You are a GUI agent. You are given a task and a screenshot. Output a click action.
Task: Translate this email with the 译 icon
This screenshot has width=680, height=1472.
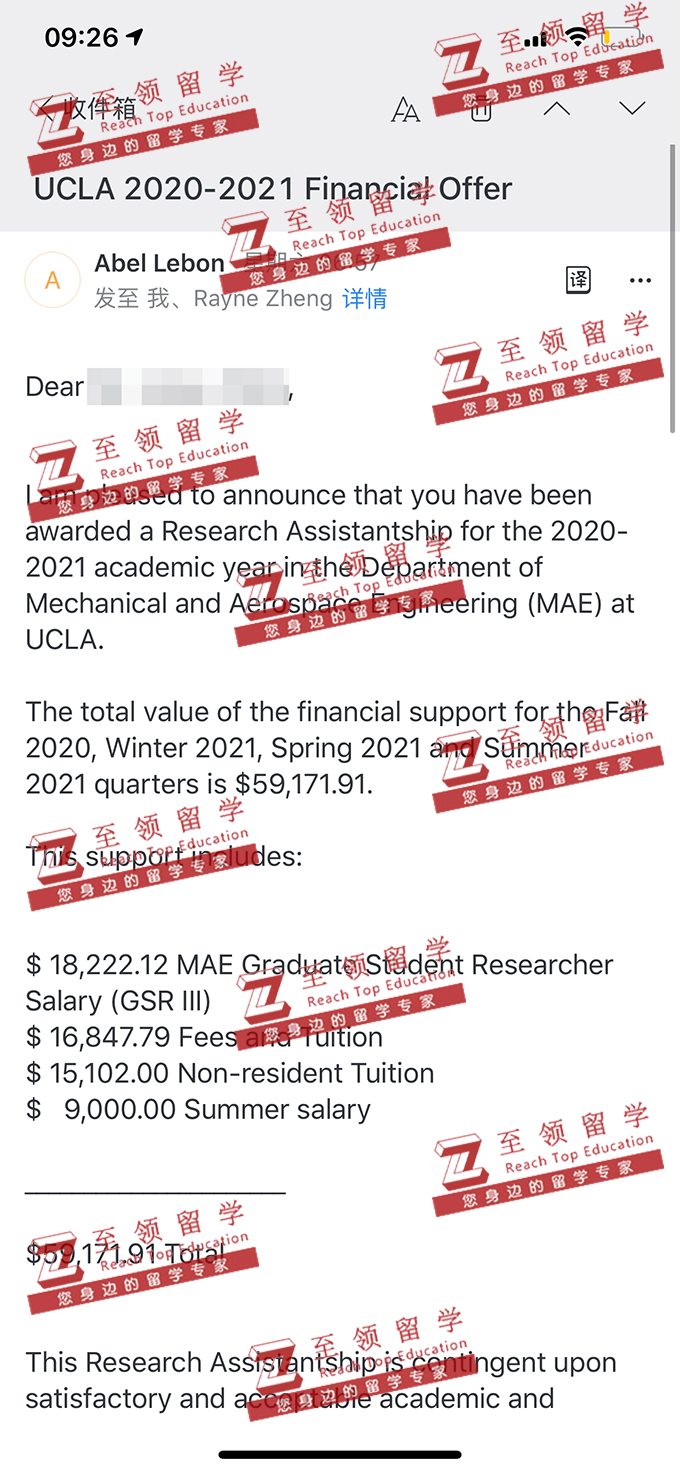(579, 280)
